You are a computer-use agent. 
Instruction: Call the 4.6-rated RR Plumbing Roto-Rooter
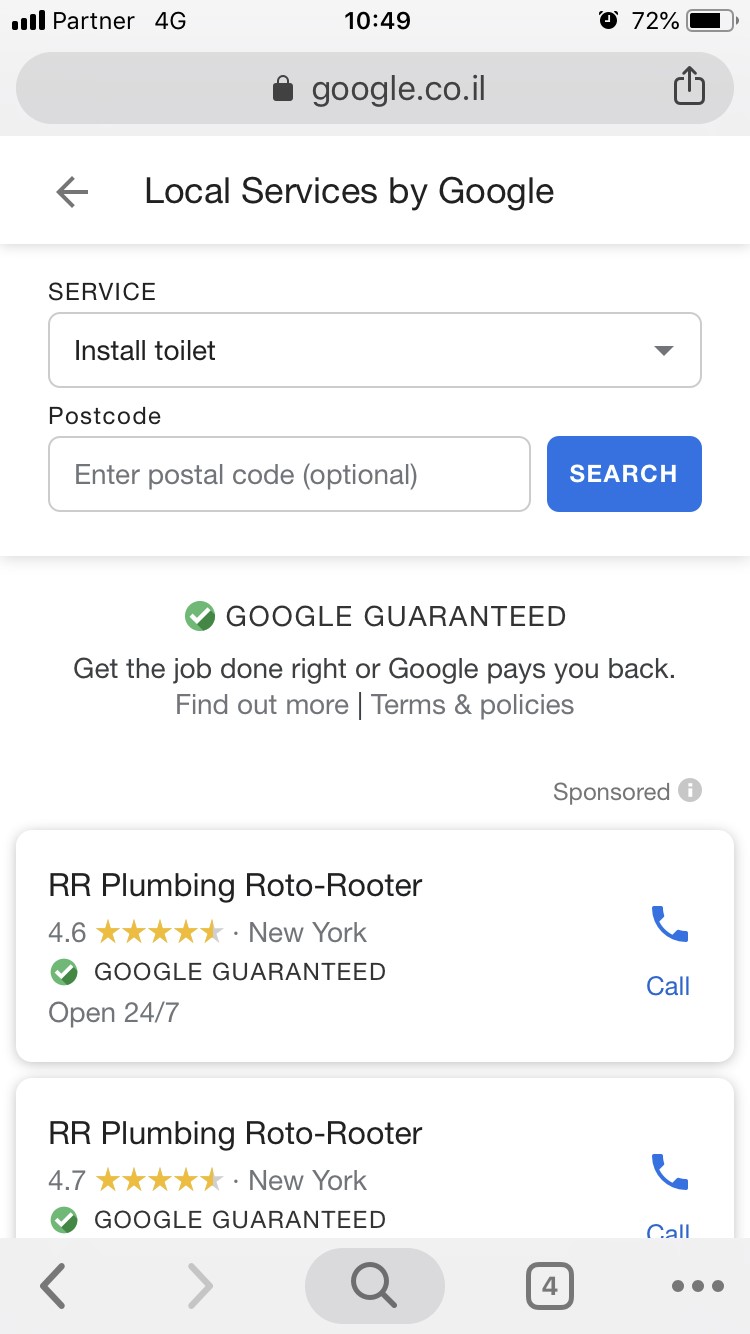[x=668, y=950]
